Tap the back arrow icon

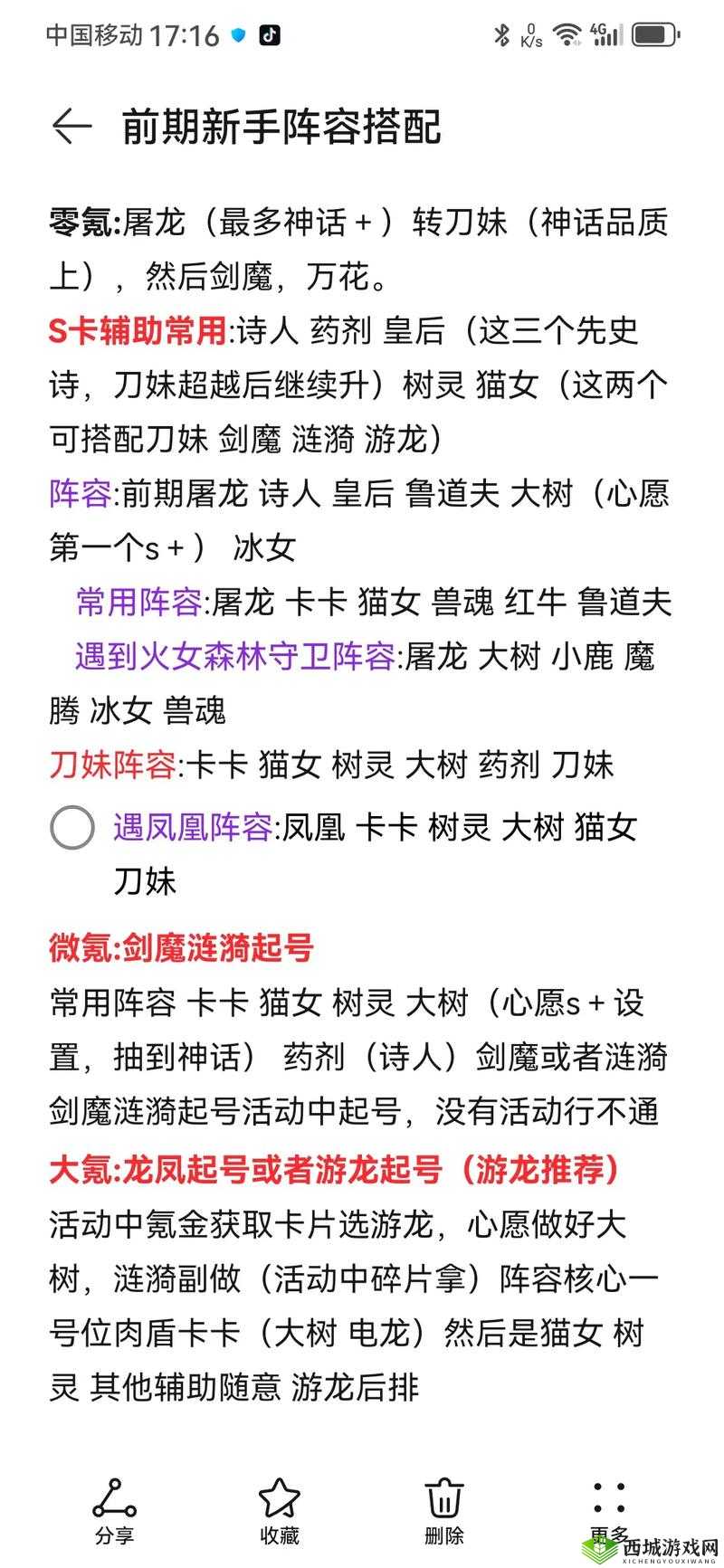(71, 127)
